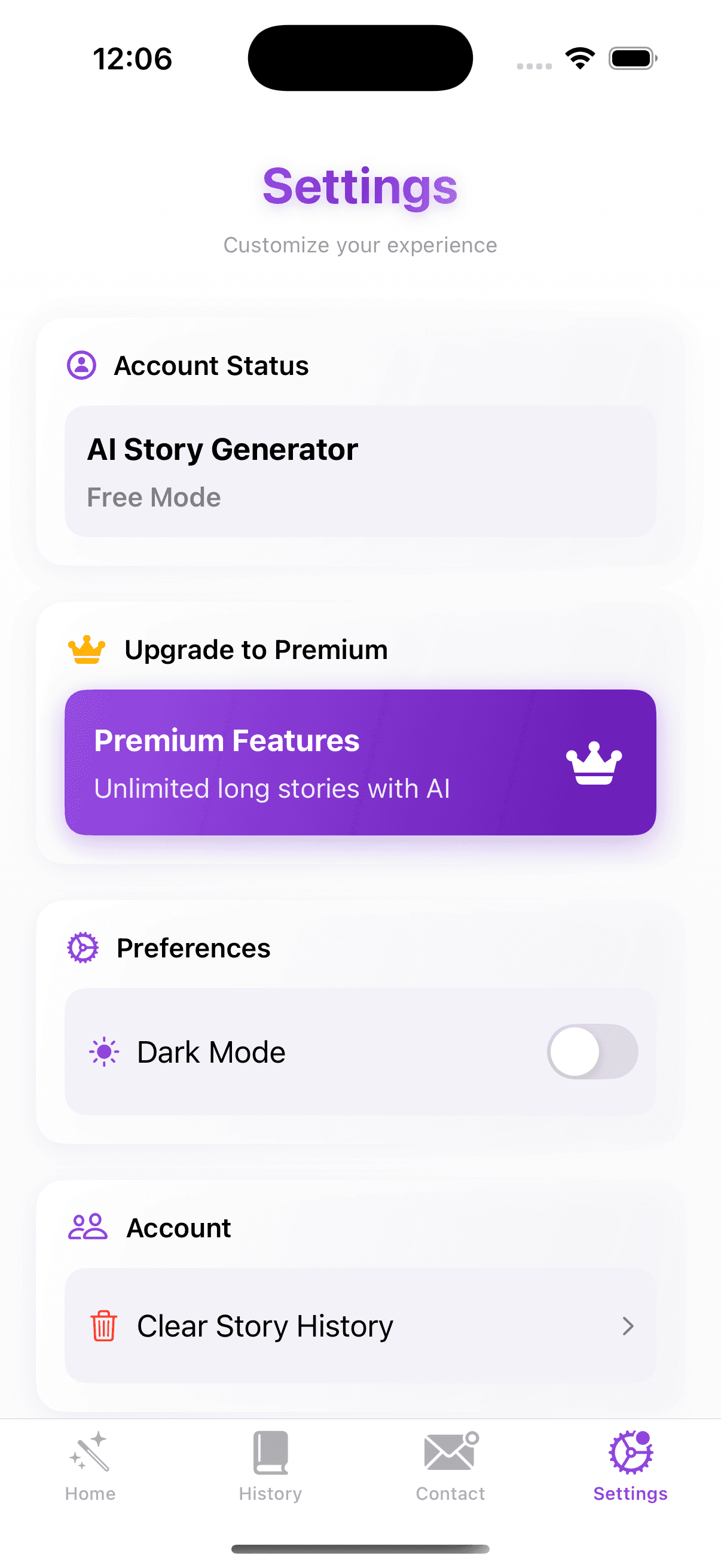Click the crown icon beside Upgrade to Premium
The image size is (721, 1568).
coord(87,649)
